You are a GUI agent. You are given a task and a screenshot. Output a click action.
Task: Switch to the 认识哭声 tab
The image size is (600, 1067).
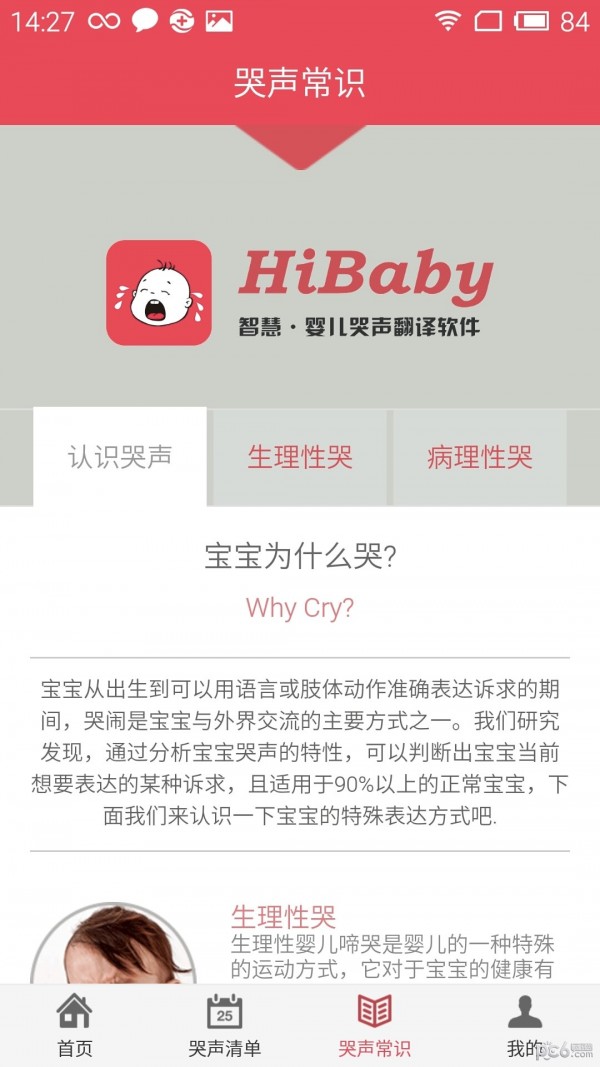pos(120,457)
